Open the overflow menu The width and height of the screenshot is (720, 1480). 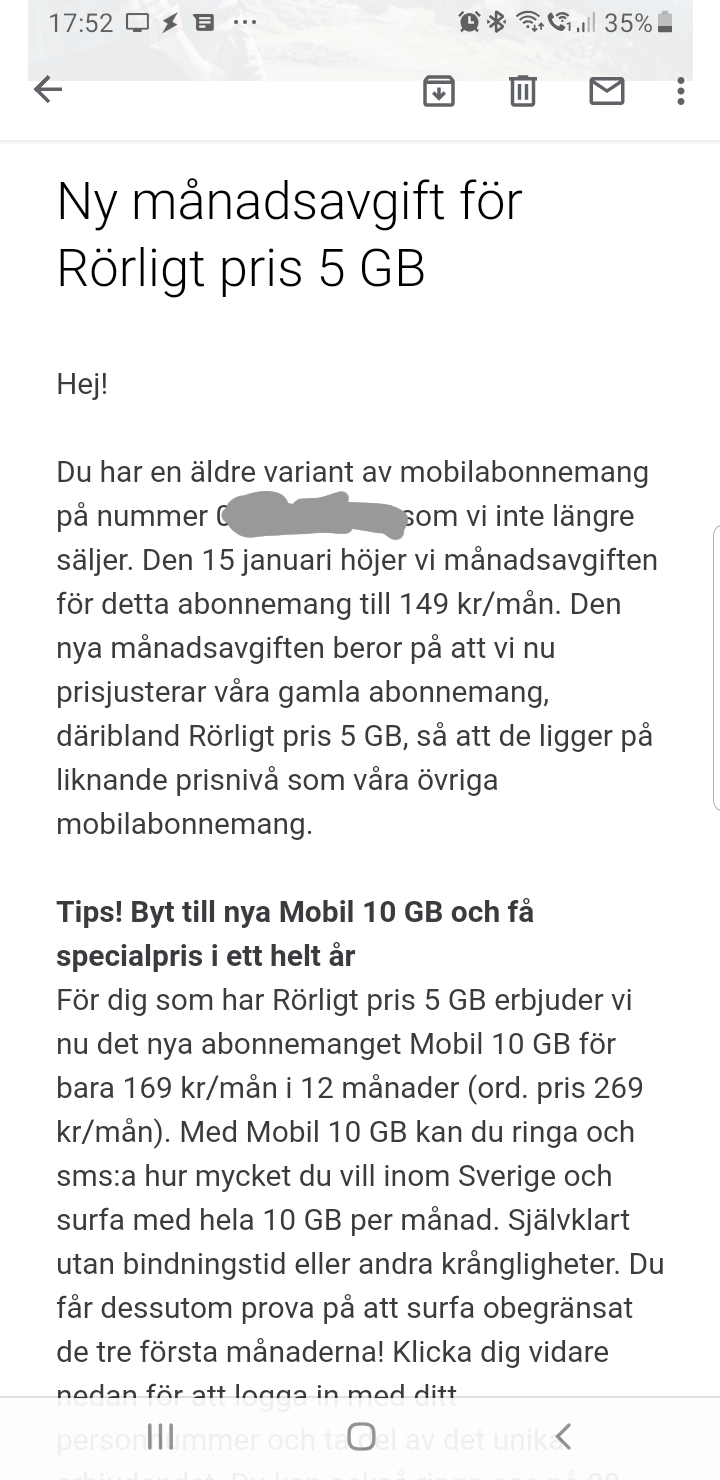pos(681,91)
